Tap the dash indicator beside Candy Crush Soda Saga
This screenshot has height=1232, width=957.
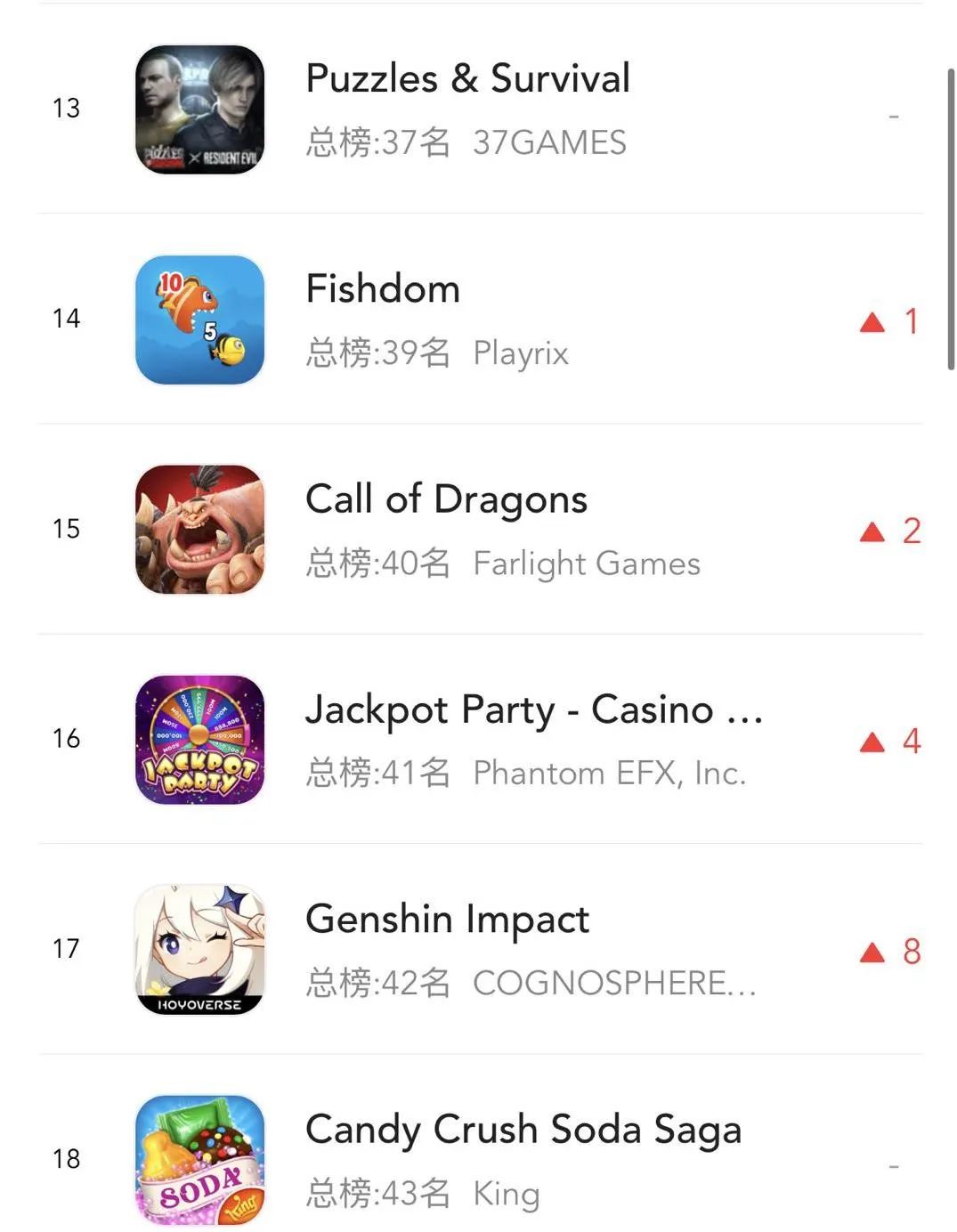click(895, 1162)
